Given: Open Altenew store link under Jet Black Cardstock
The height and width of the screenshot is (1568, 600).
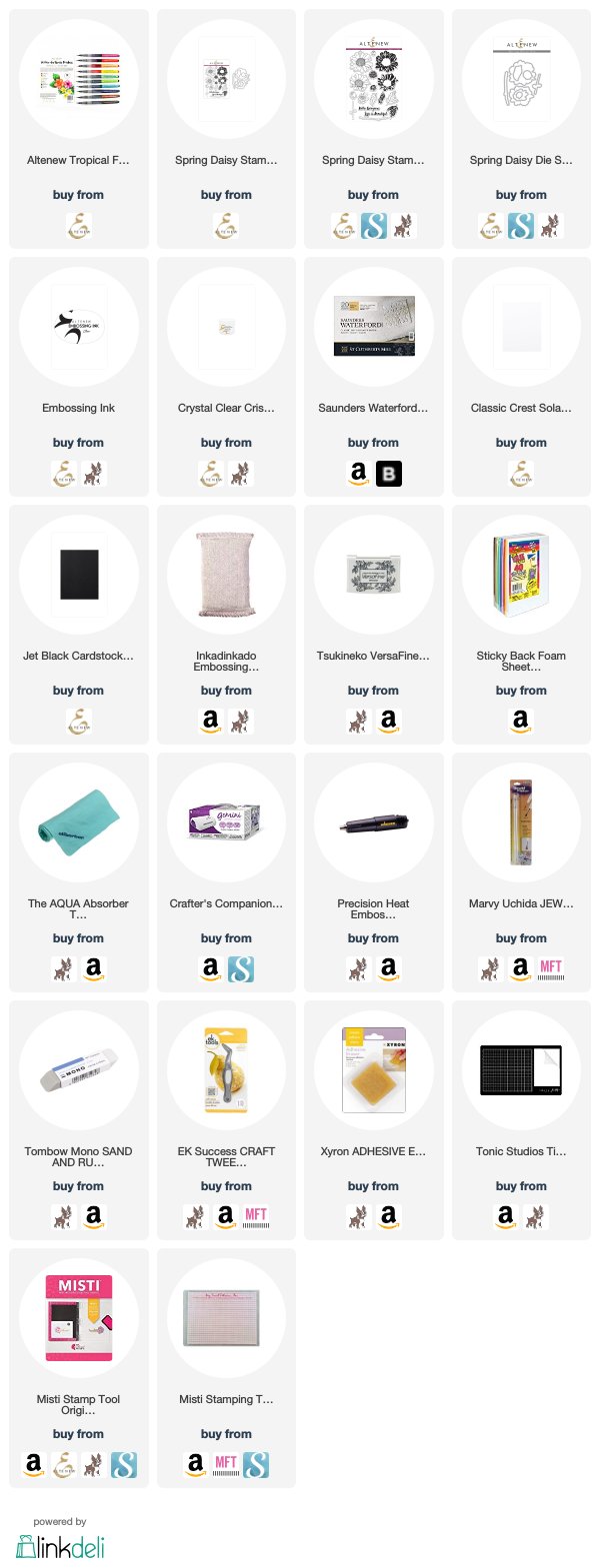Looking at the screenshot, I should 78,721.
